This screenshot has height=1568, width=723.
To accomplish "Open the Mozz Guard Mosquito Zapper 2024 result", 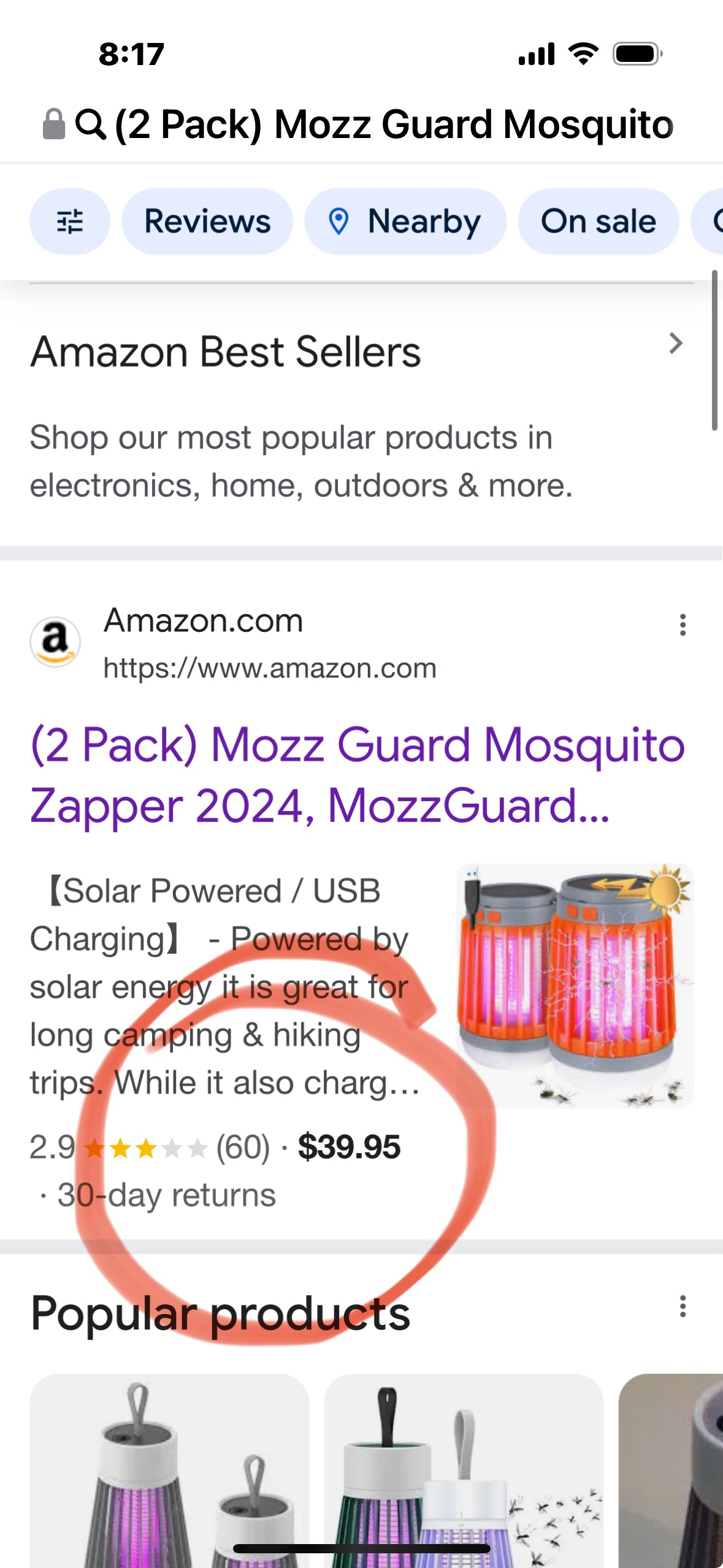I will coord(357,775).
